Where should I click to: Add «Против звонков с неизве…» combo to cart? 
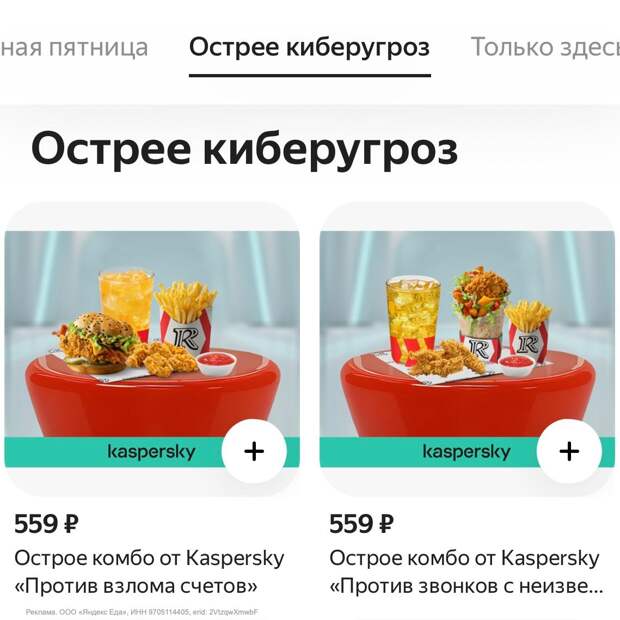tap(569, 451)
